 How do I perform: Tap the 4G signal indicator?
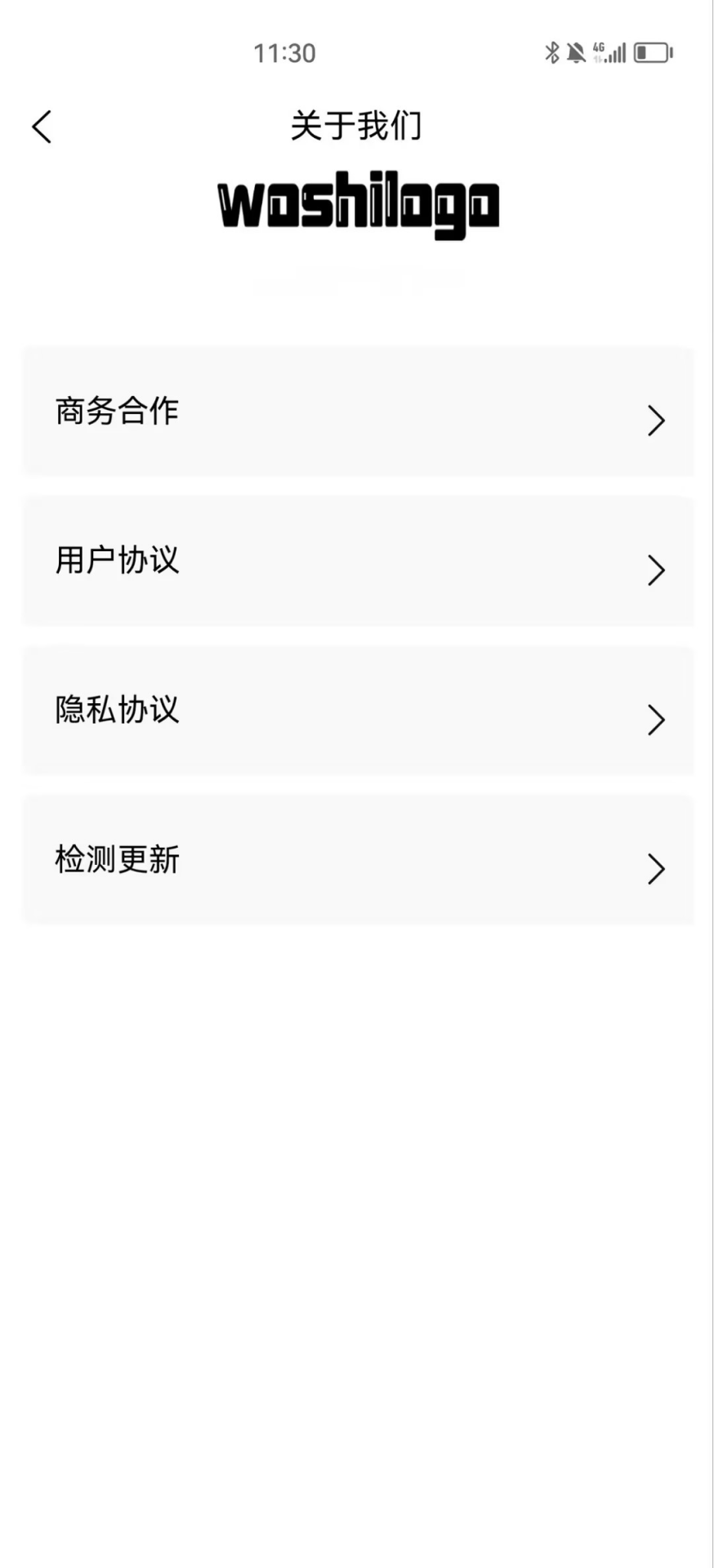[x=599, y=52]
